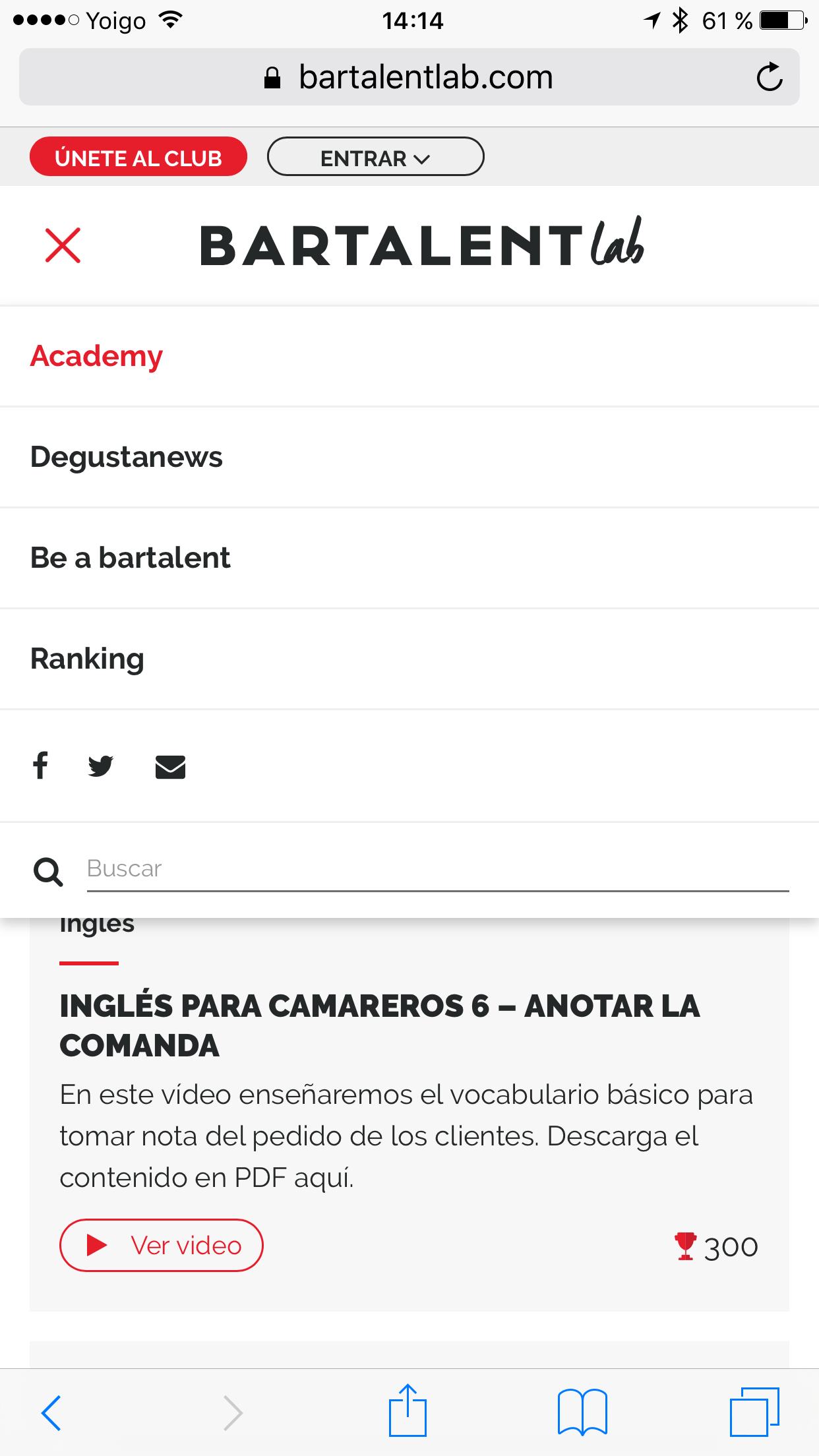The height and width of the screenshot is (1456, 819).
Task: Go back in Safari browser
Action: pyautogui.click(x=51, y=1412)
